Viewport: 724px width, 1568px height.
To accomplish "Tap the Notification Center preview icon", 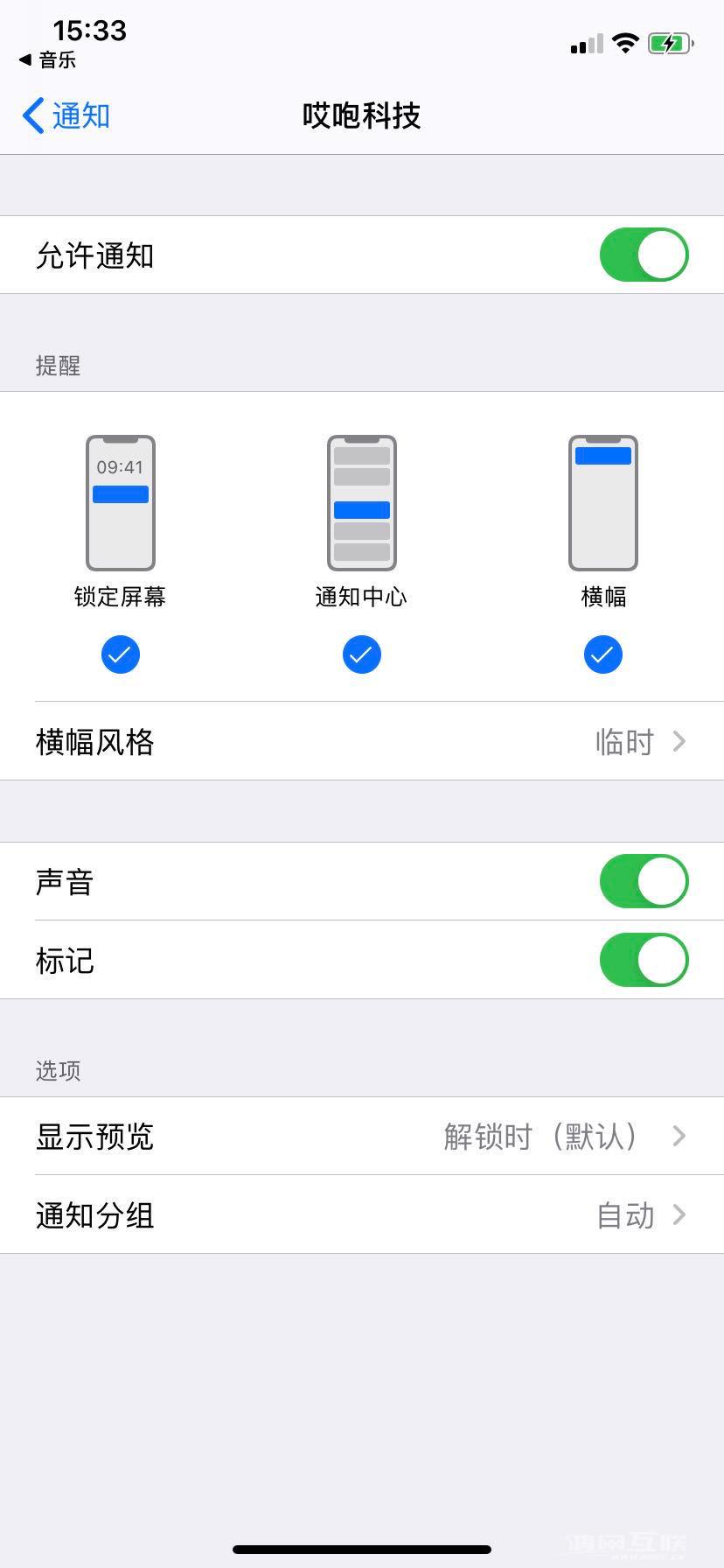I will tap(361, 502).
